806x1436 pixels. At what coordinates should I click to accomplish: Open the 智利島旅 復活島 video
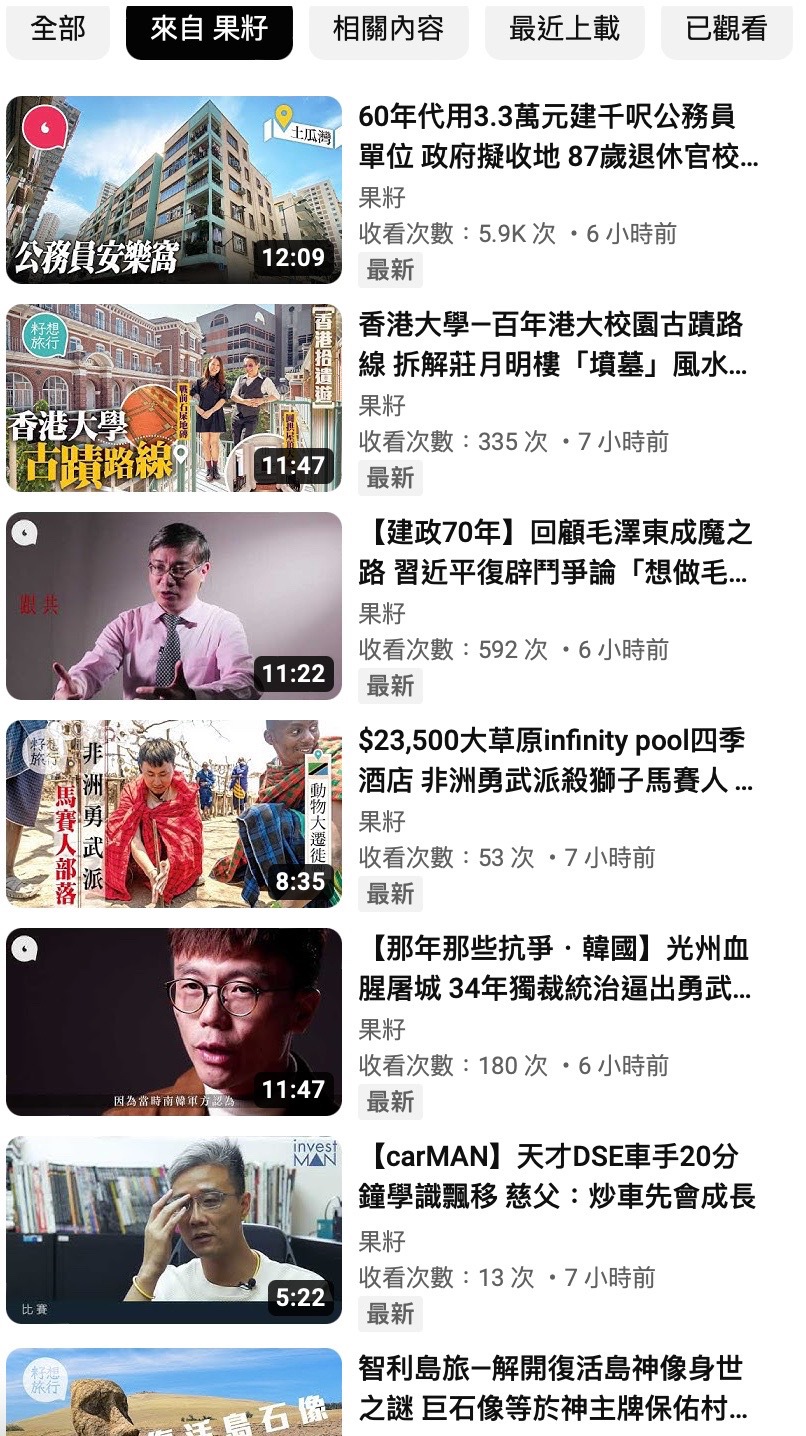[x=174, y=1392]
